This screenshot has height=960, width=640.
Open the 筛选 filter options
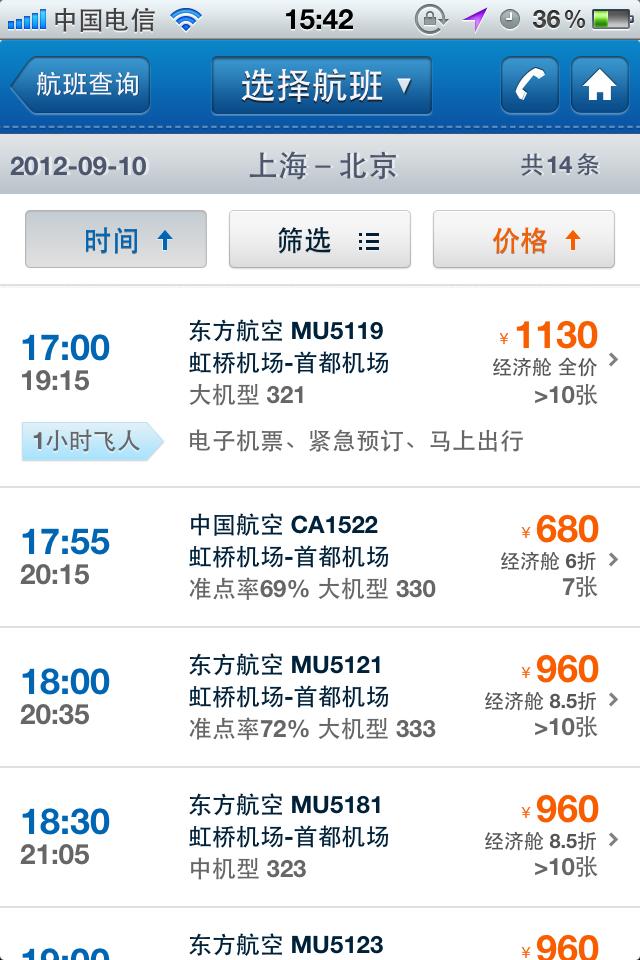(320, 240)
